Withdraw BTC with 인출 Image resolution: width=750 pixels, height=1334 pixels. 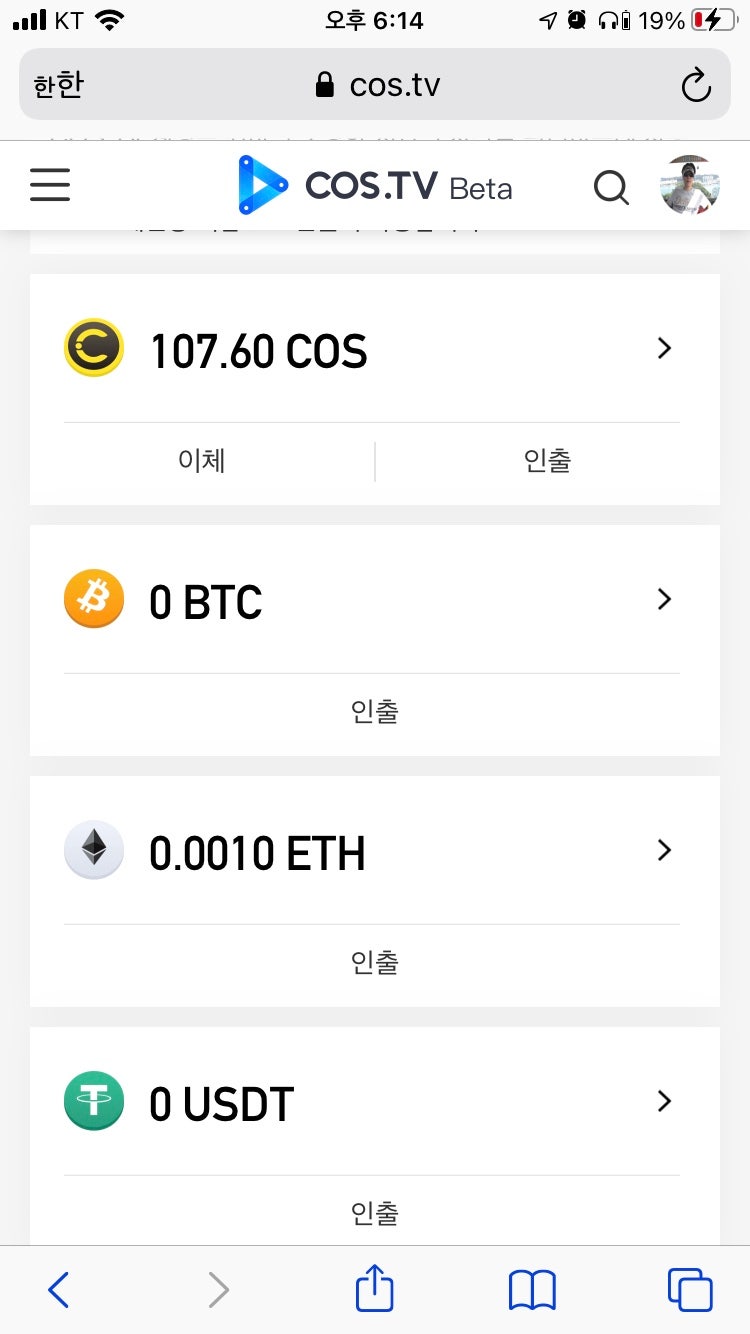375,711
